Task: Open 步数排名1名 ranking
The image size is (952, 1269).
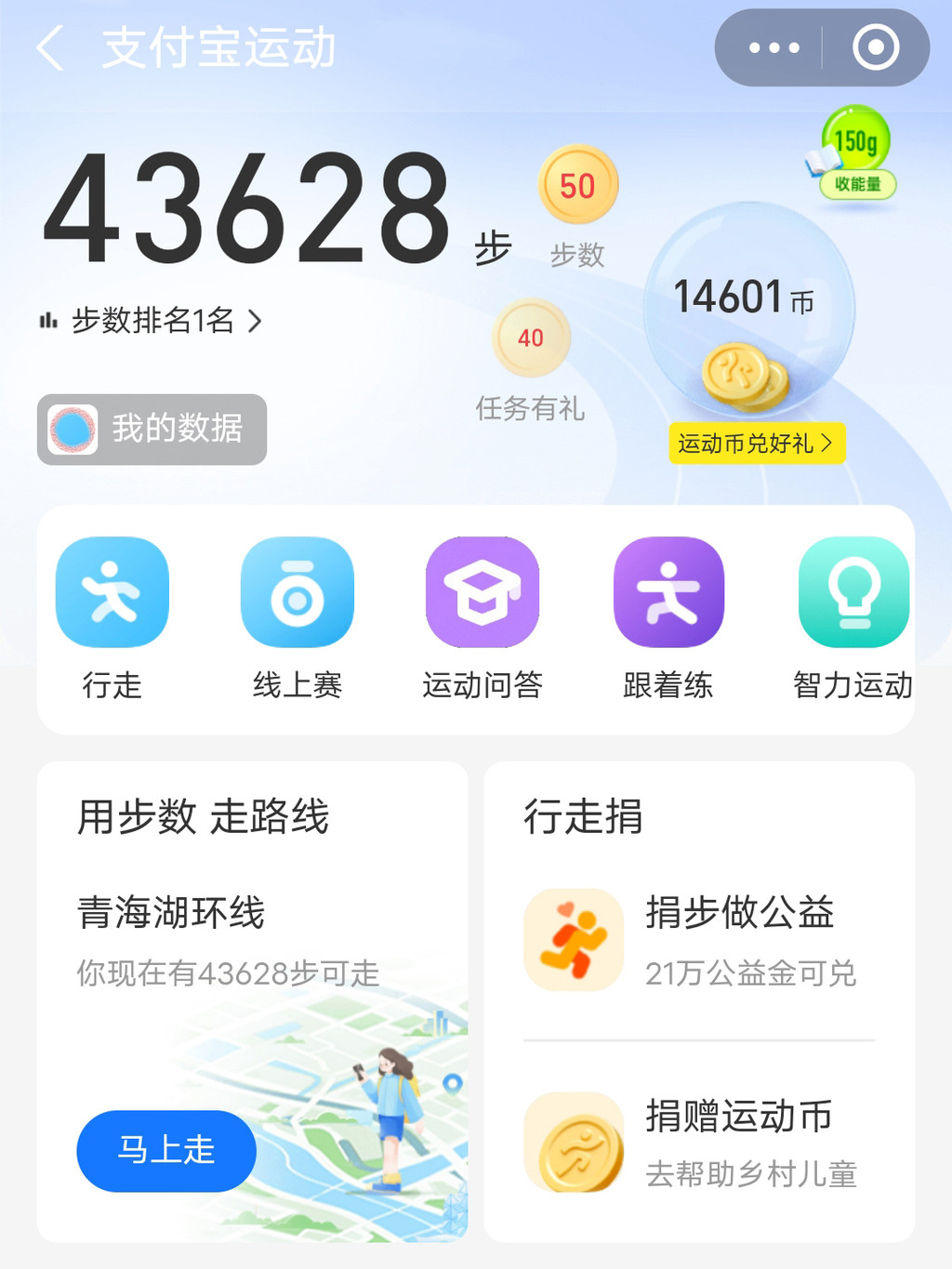Action: [x=151, y=321]
